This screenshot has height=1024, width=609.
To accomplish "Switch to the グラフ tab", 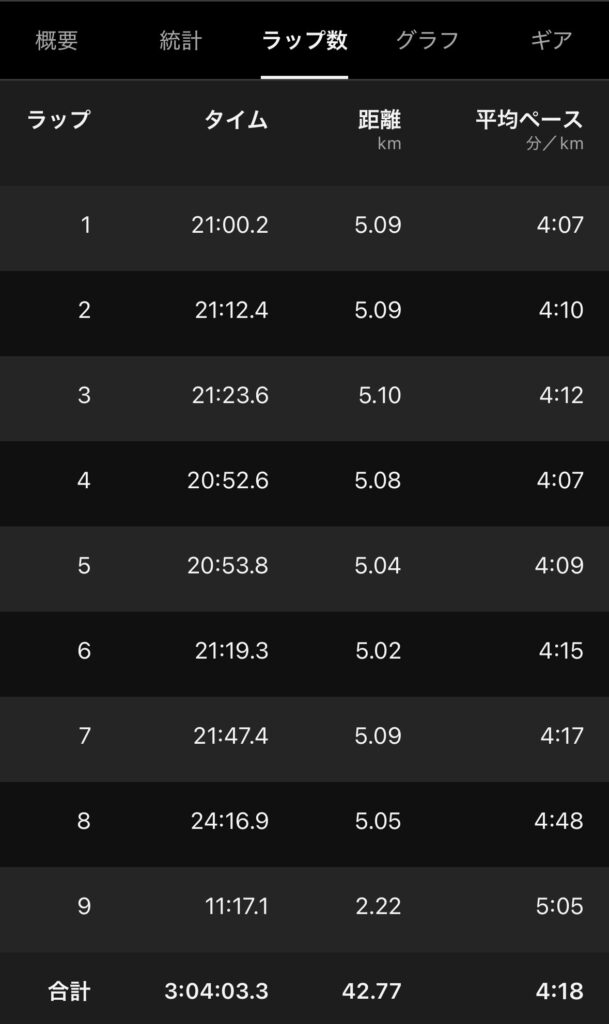I will pyautogui.click(x=427, y=41).
